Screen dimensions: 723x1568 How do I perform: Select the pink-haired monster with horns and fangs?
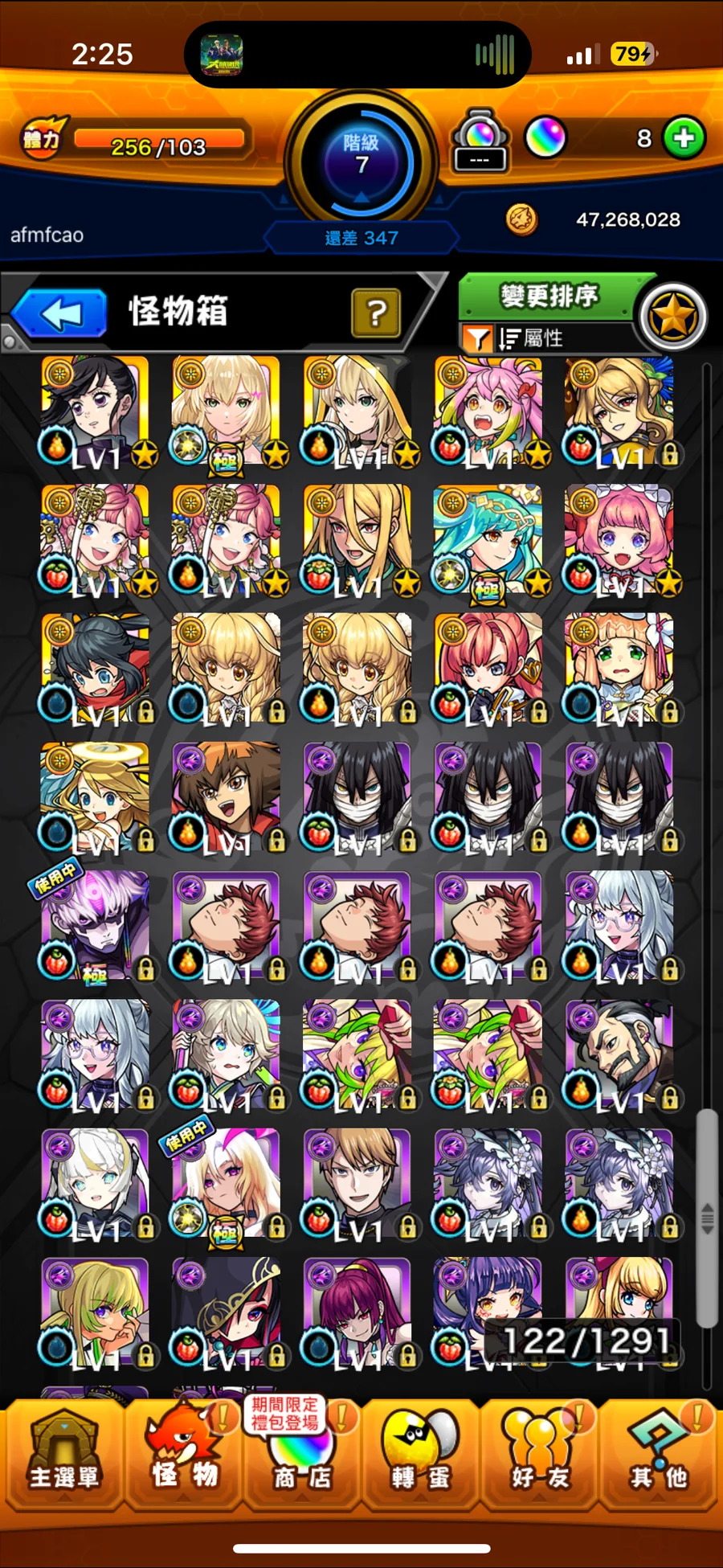pos(488,410)
